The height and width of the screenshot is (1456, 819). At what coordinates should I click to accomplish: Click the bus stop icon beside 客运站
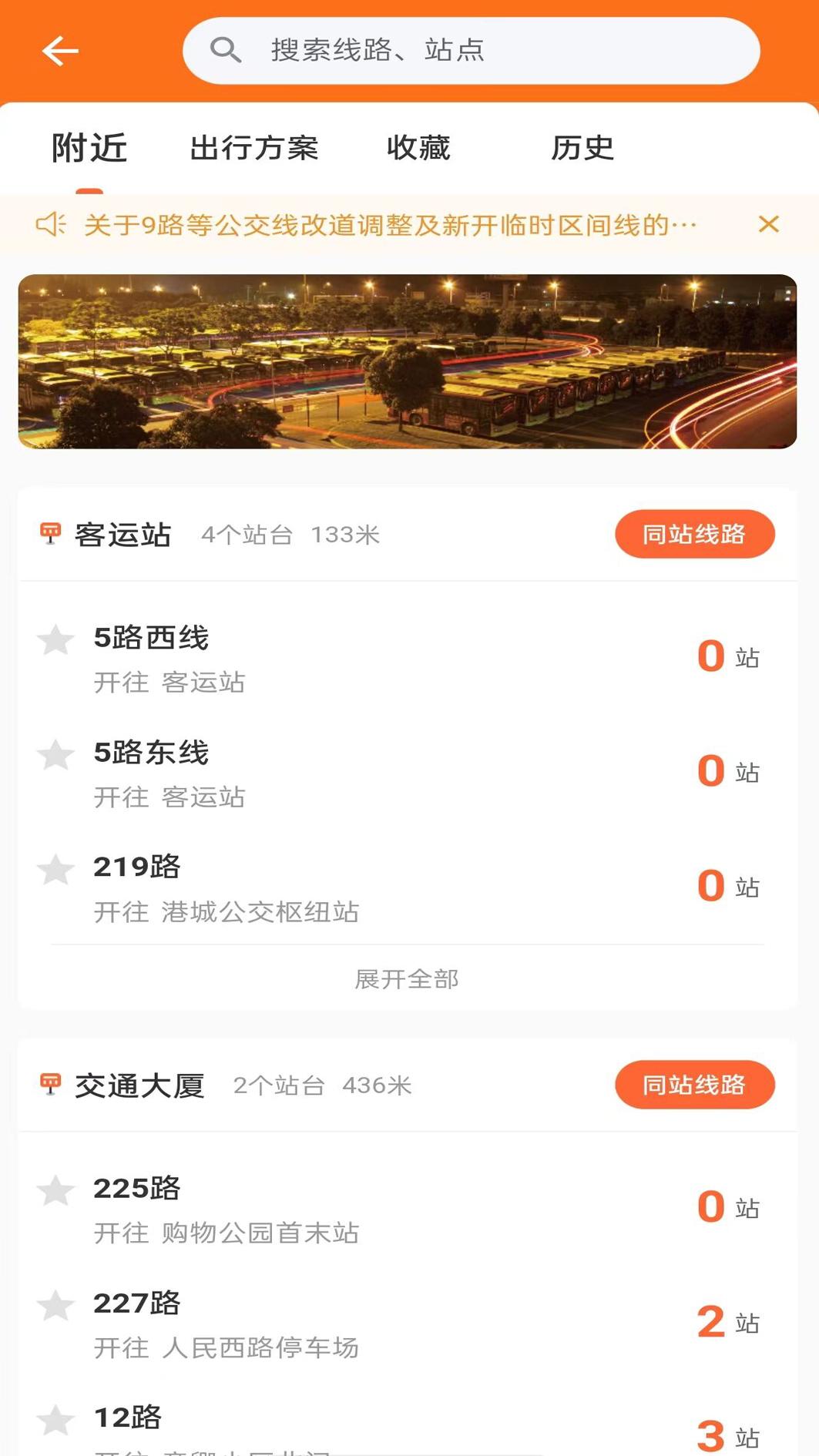(49, 535)
